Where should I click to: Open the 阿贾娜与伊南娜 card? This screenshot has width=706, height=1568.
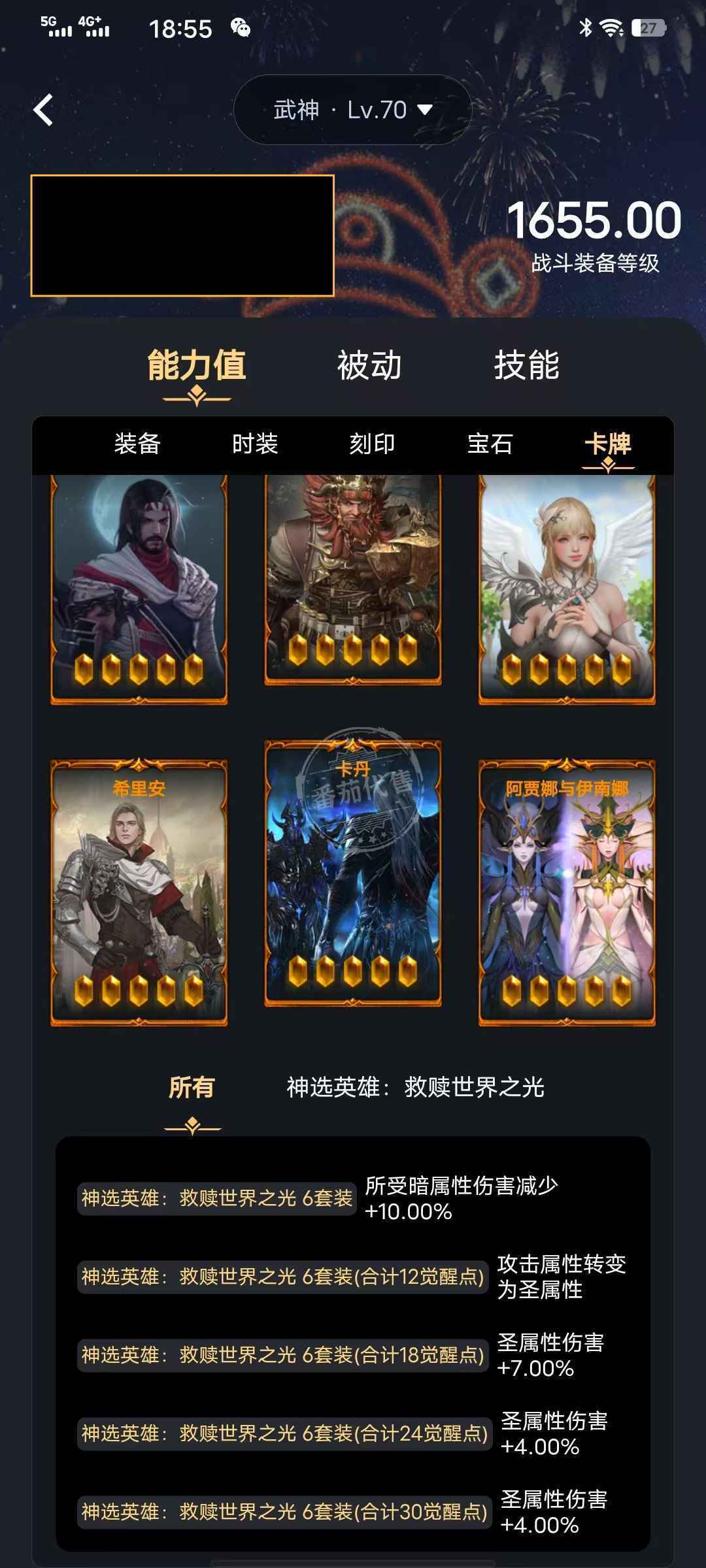pos(567,892)
